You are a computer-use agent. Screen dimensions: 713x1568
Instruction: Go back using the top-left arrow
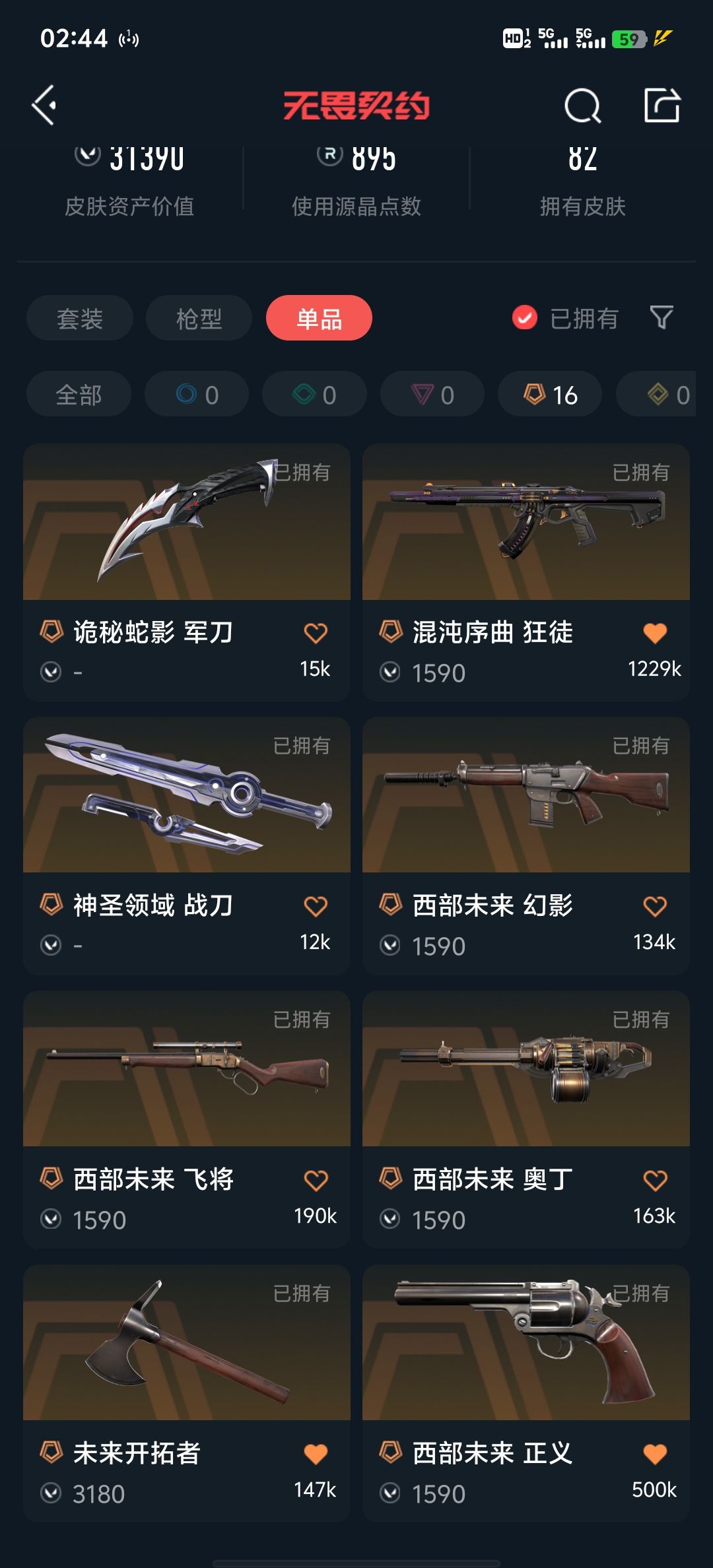point(44,105)
